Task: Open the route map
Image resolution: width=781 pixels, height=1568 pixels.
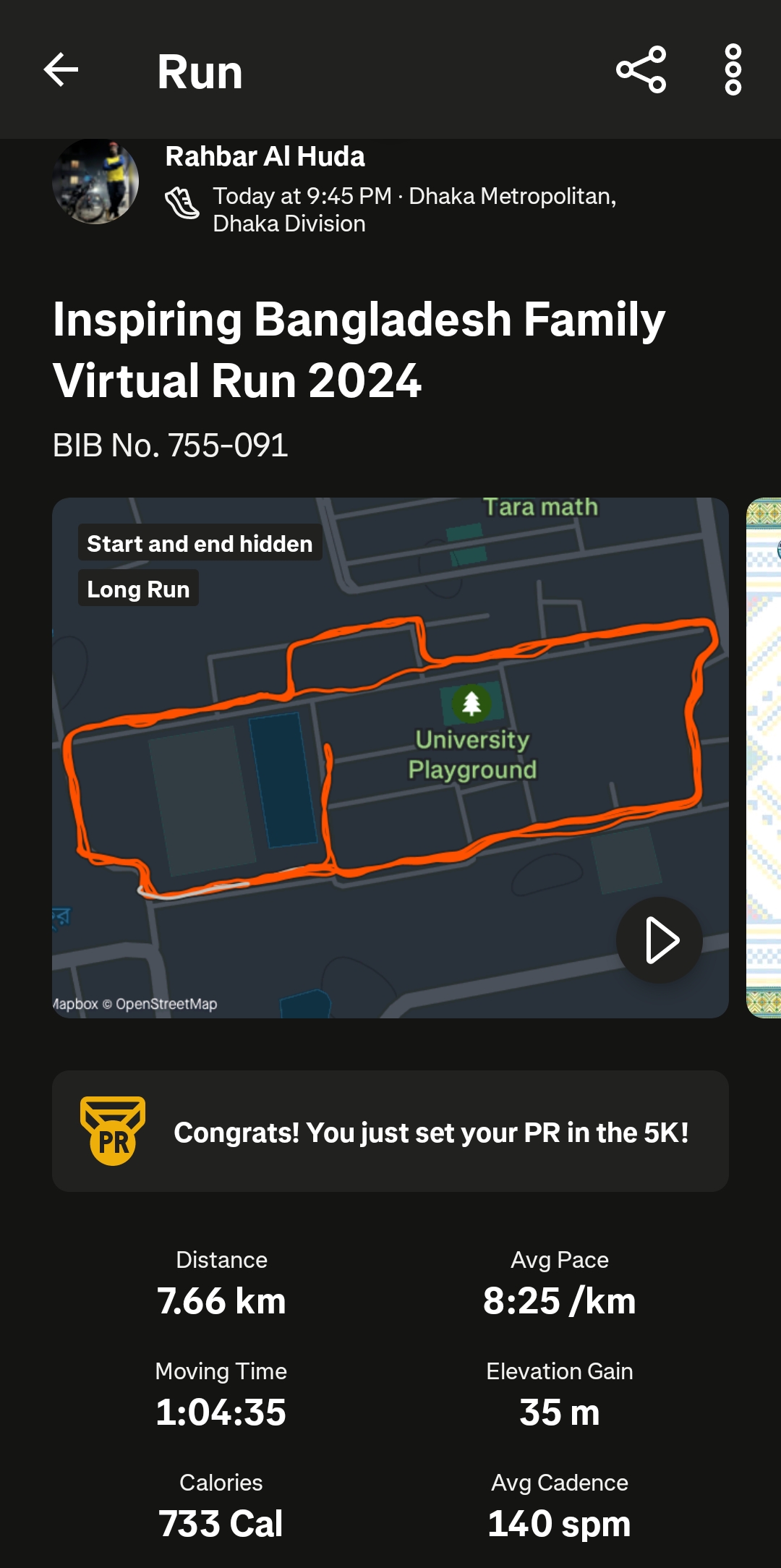Action: 390,757
